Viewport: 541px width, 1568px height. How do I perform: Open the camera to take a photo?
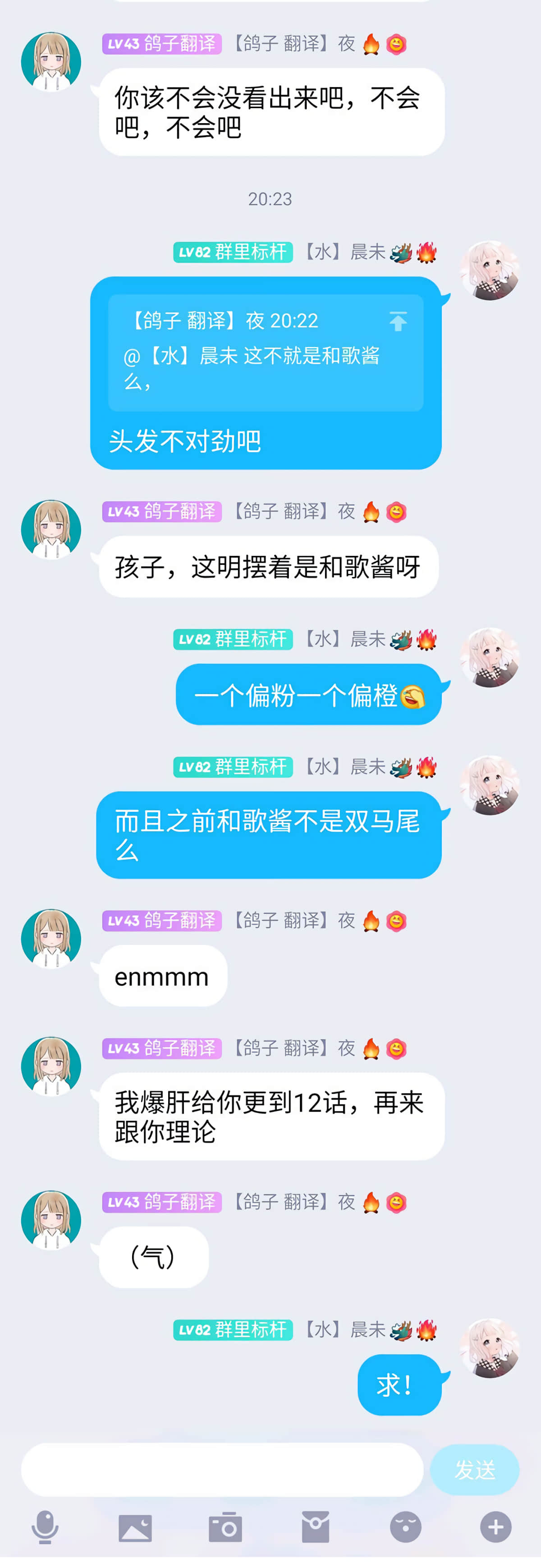(225, 1527)
